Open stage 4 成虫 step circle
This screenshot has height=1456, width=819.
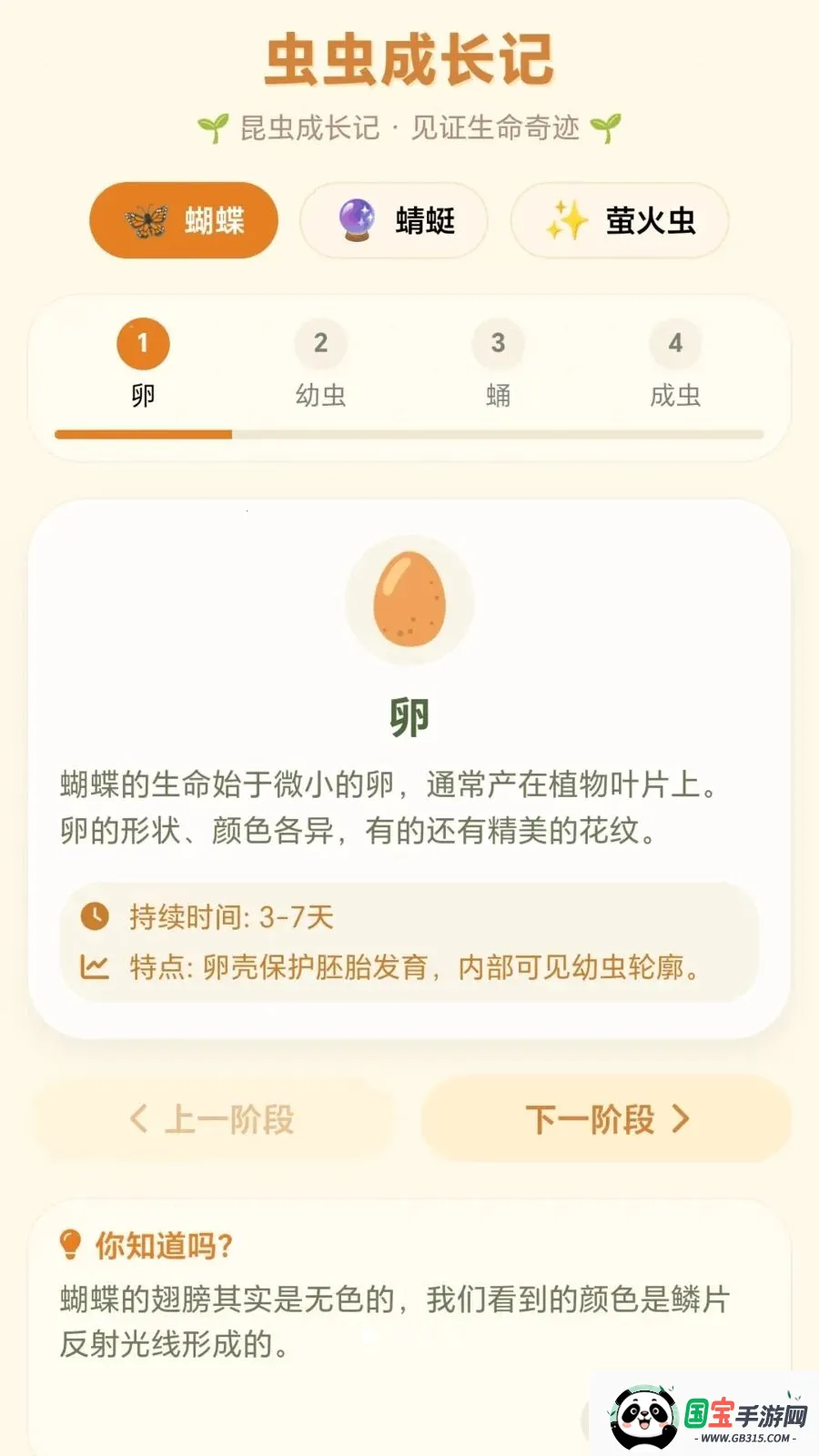[675, 346]
